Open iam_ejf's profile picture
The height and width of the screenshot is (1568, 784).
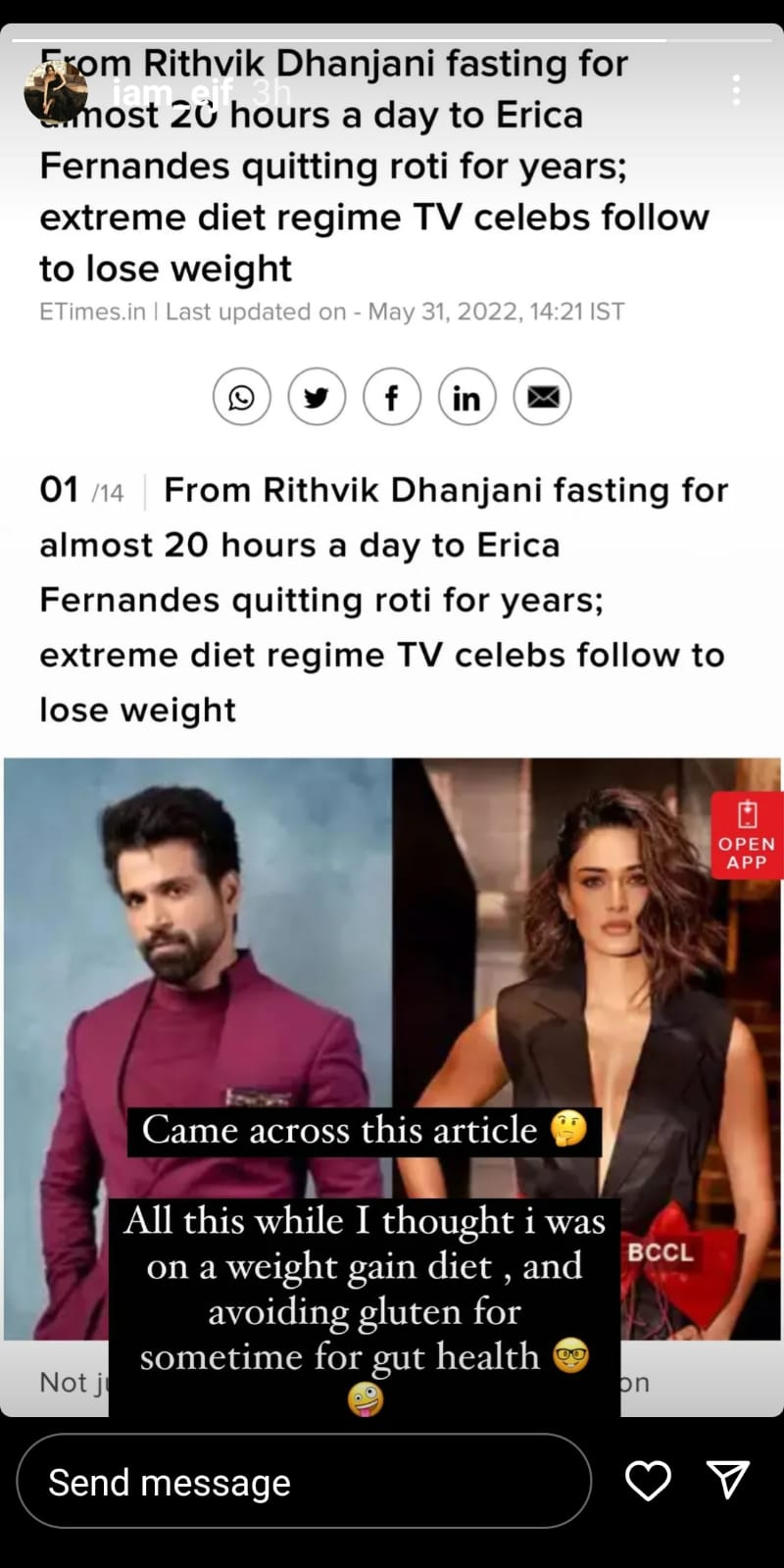(55, 91)
